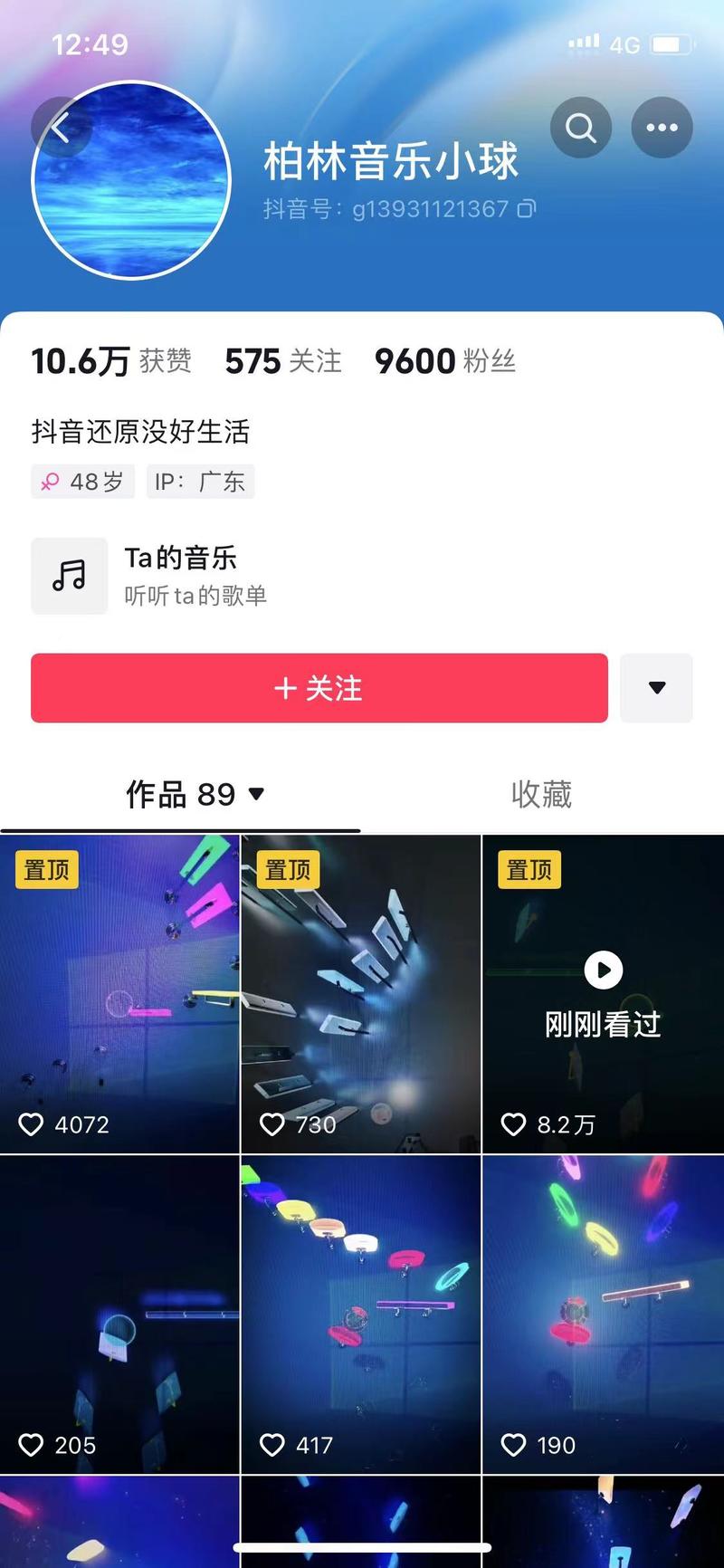Expand the arrow next to 关注 button
This screenshot has width=724, height=1568.
657,688
